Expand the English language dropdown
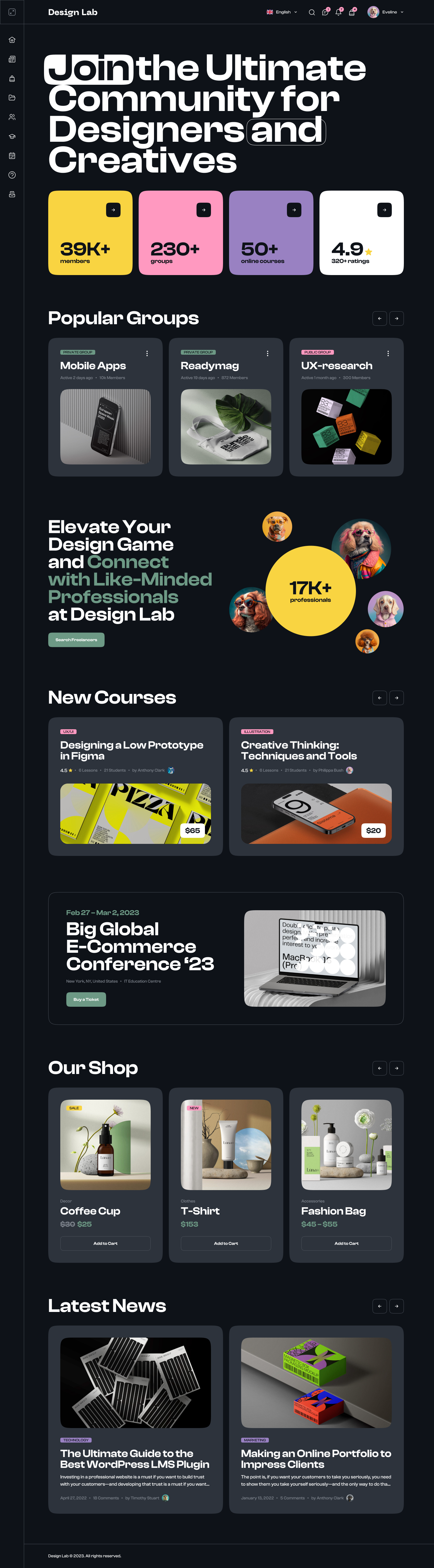Screen dimensions: 434x1568 [x=282, y=12]
